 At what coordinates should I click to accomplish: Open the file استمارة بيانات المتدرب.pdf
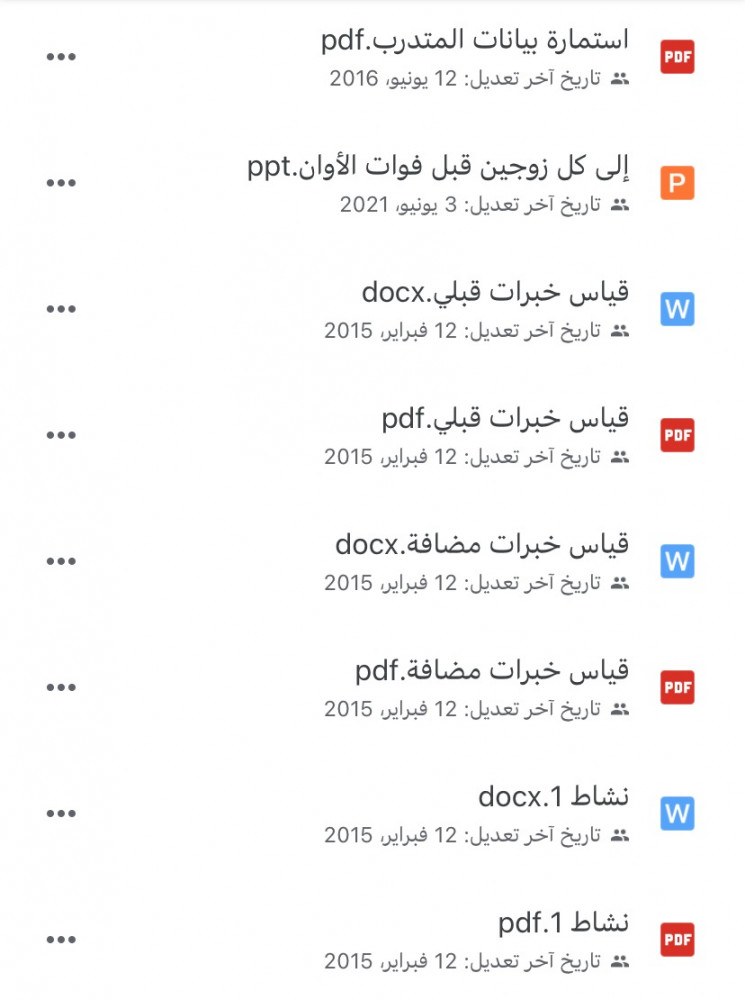click(475, 41)
